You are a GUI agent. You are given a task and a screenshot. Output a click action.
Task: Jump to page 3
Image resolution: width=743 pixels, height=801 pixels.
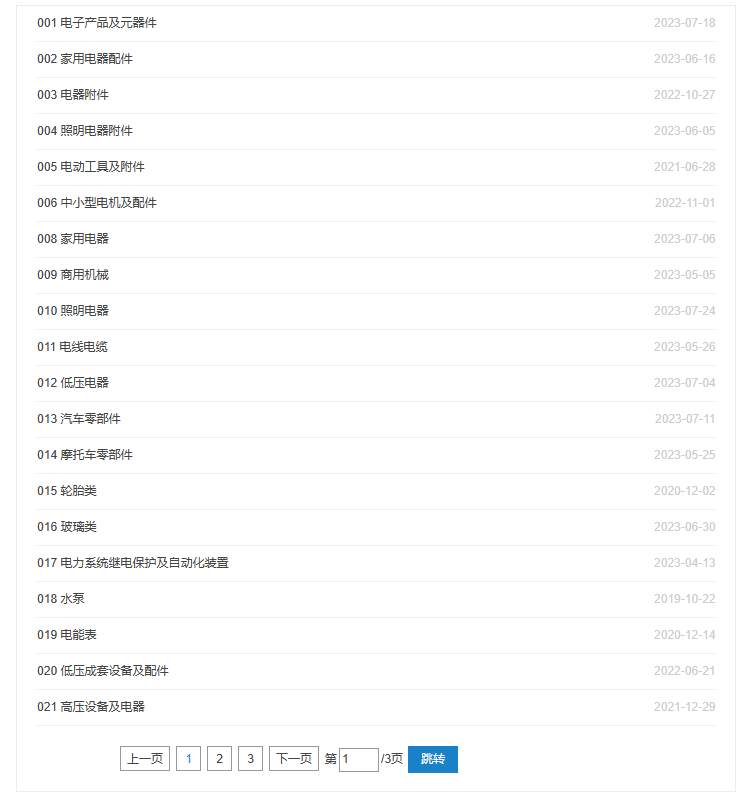[x=250, y=759]
